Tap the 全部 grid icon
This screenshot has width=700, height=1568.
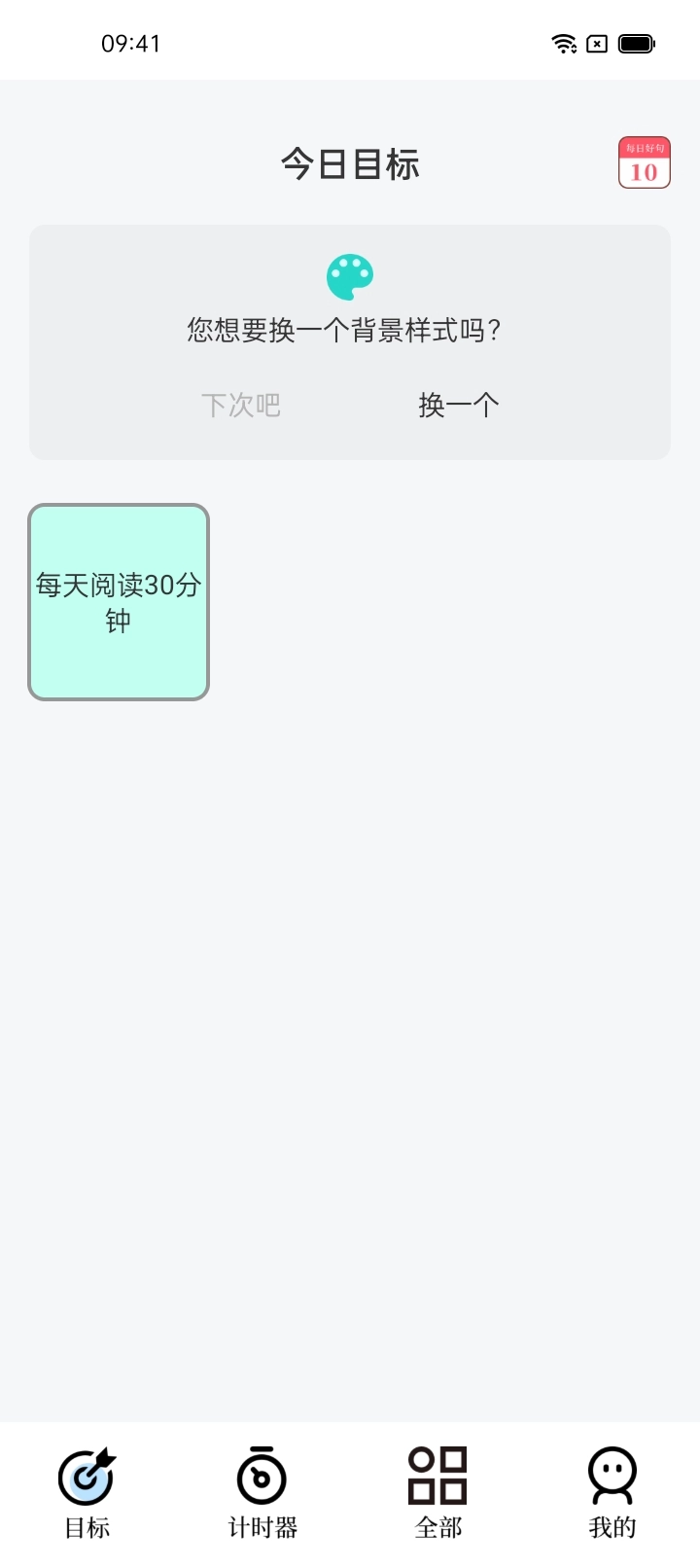point(437,1478)
